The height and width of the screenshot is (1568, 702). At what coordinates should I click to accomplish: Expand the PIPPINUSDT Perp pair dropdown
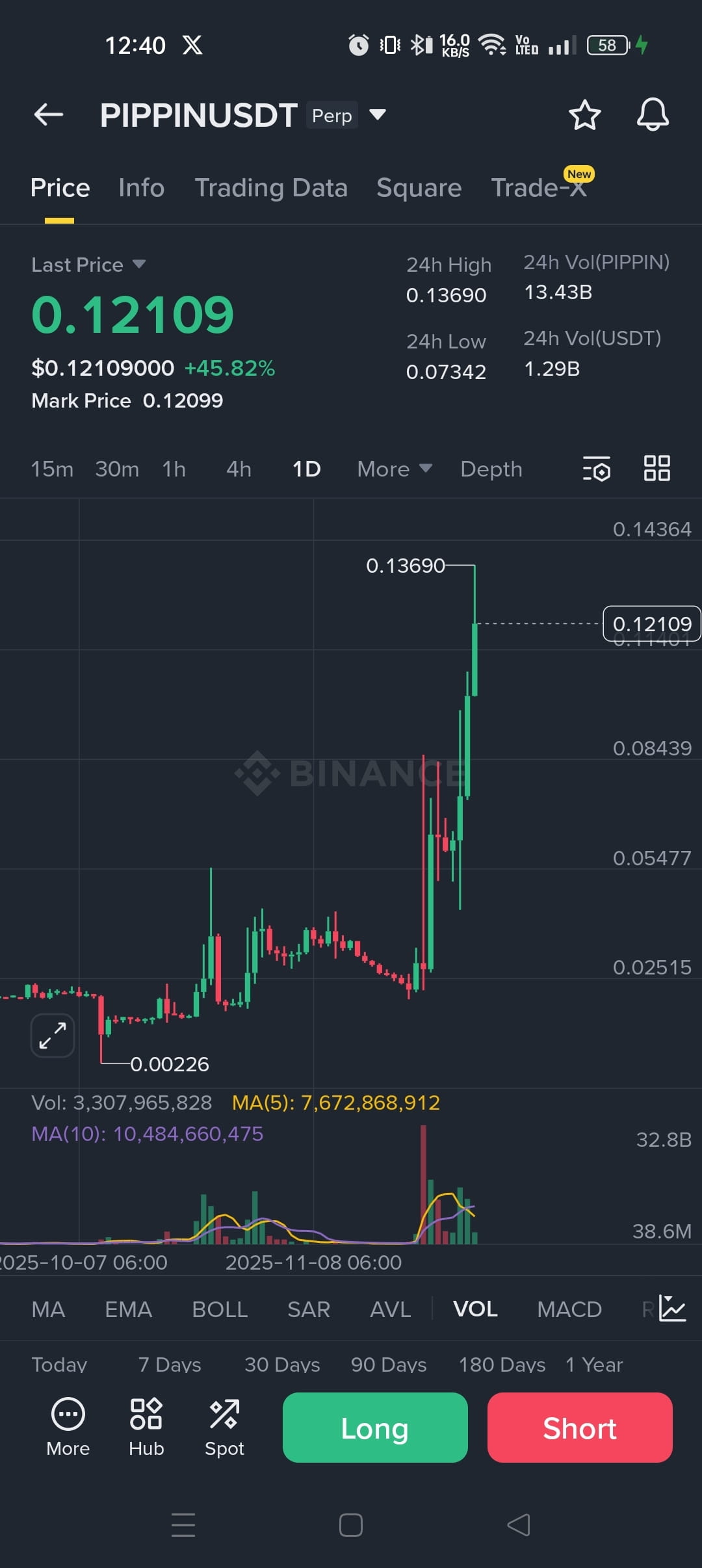point(378,115)
